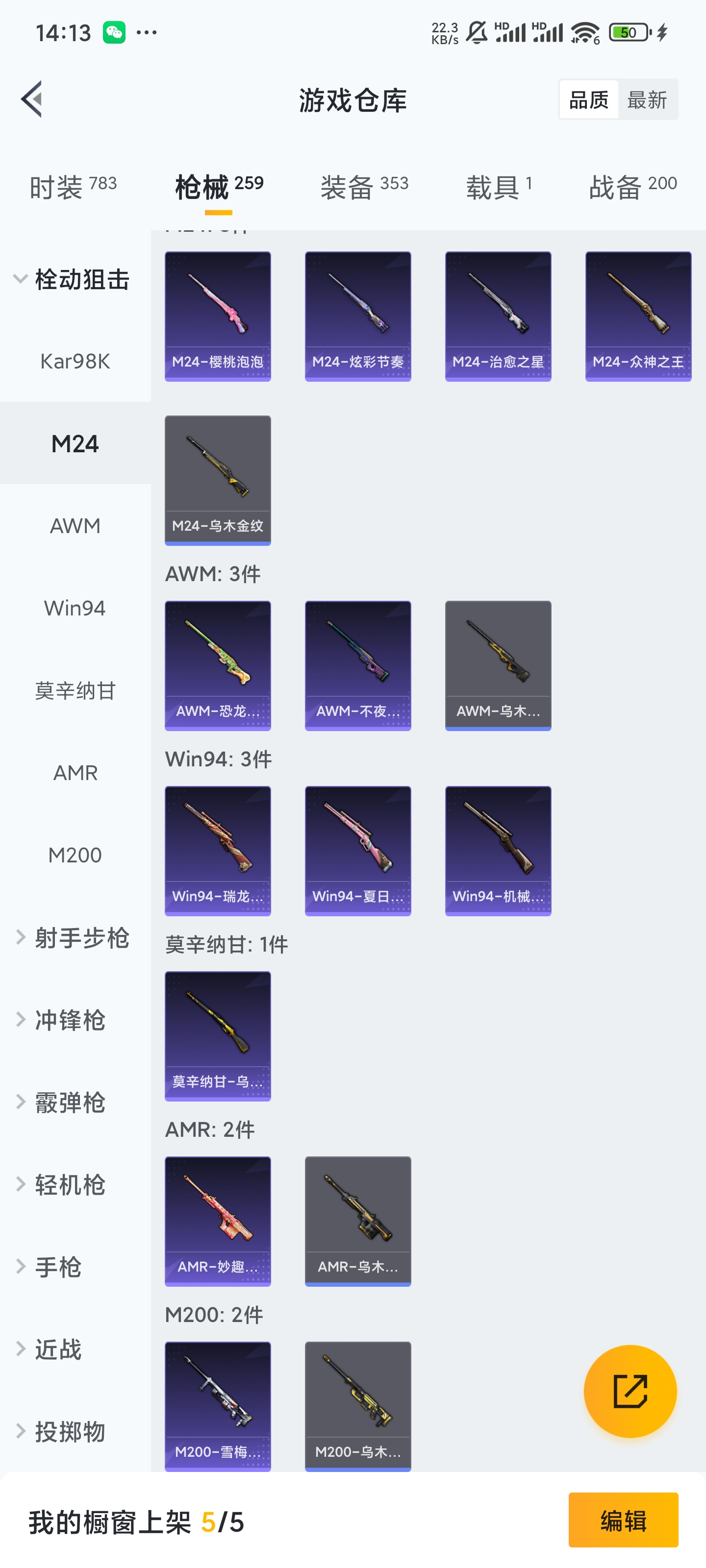Collapse the 栓动狙击 category
Image resolution: width=706 pixels, height=1568 pixels.
[x=73, y=279]
